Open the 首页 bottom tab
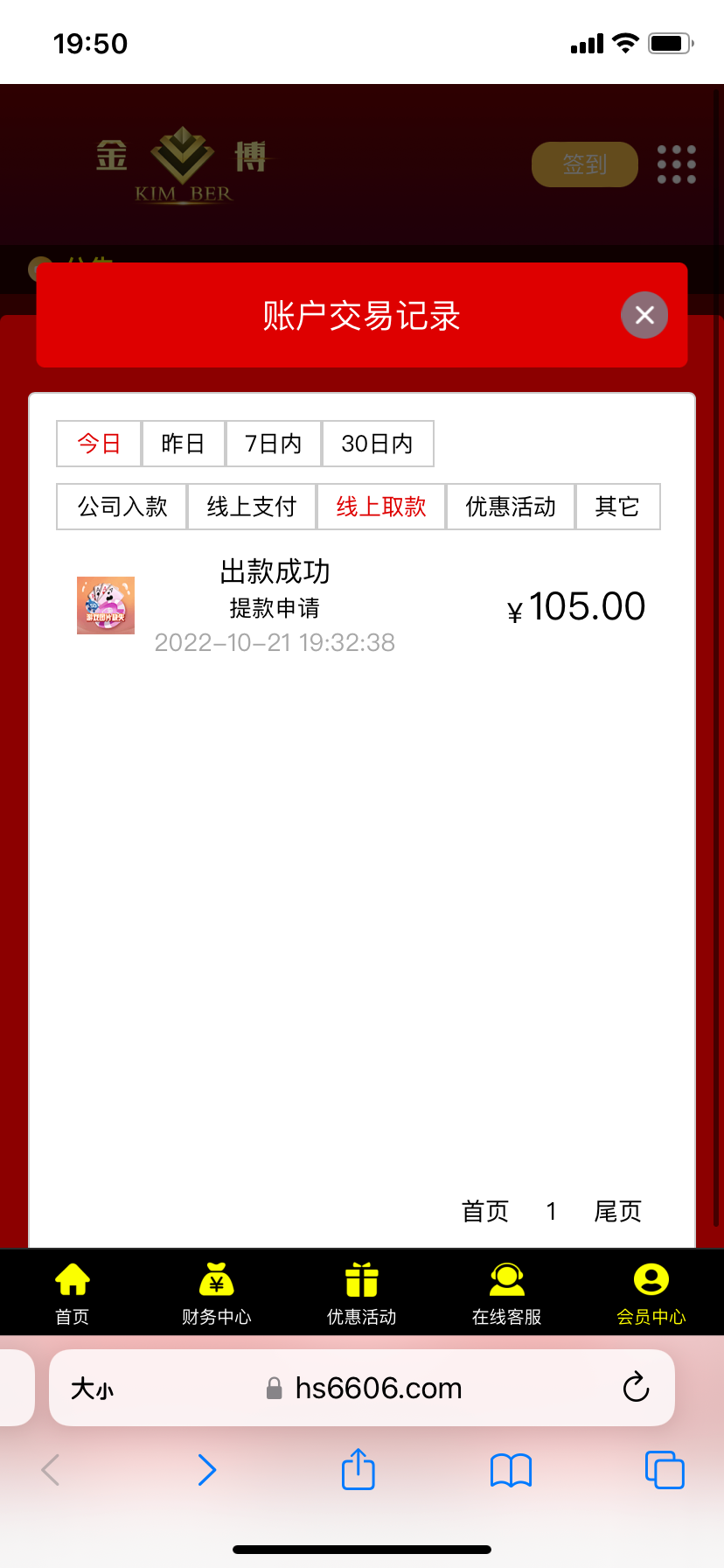 pos(72,1293)
